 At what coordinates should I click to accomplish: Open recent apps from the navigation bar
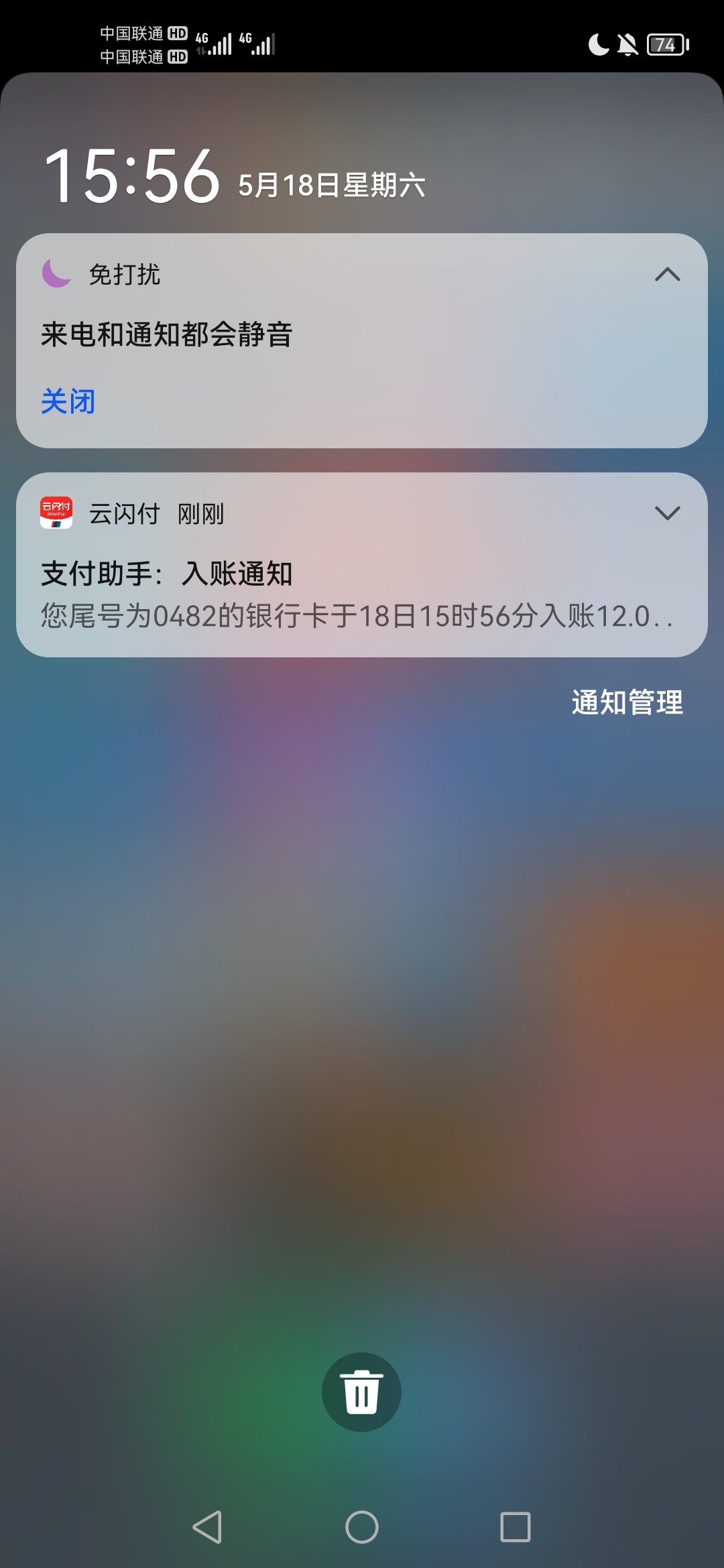(x=516, y=1527)
